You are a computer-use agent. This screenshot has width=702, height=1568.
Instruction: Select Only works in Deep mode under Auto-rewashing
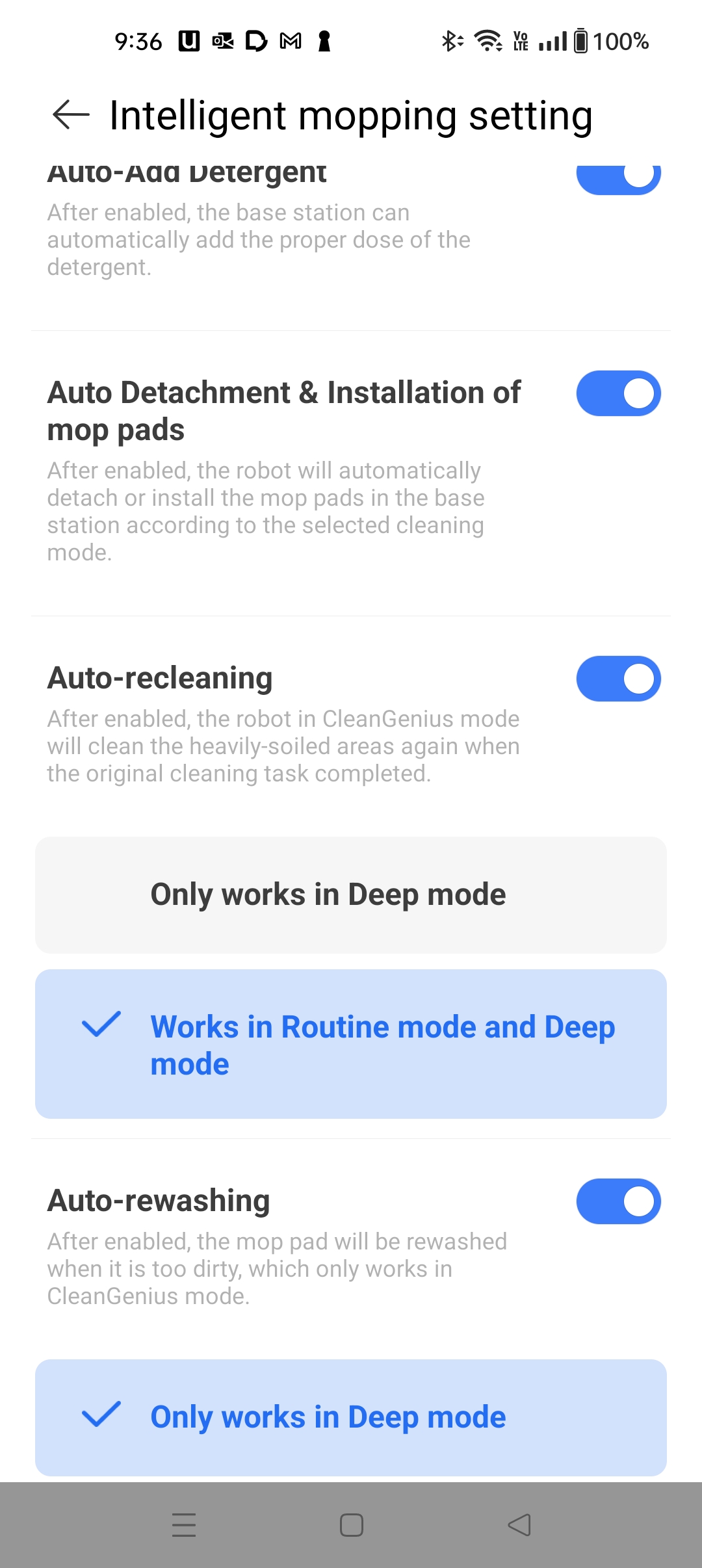[351, 1417]
